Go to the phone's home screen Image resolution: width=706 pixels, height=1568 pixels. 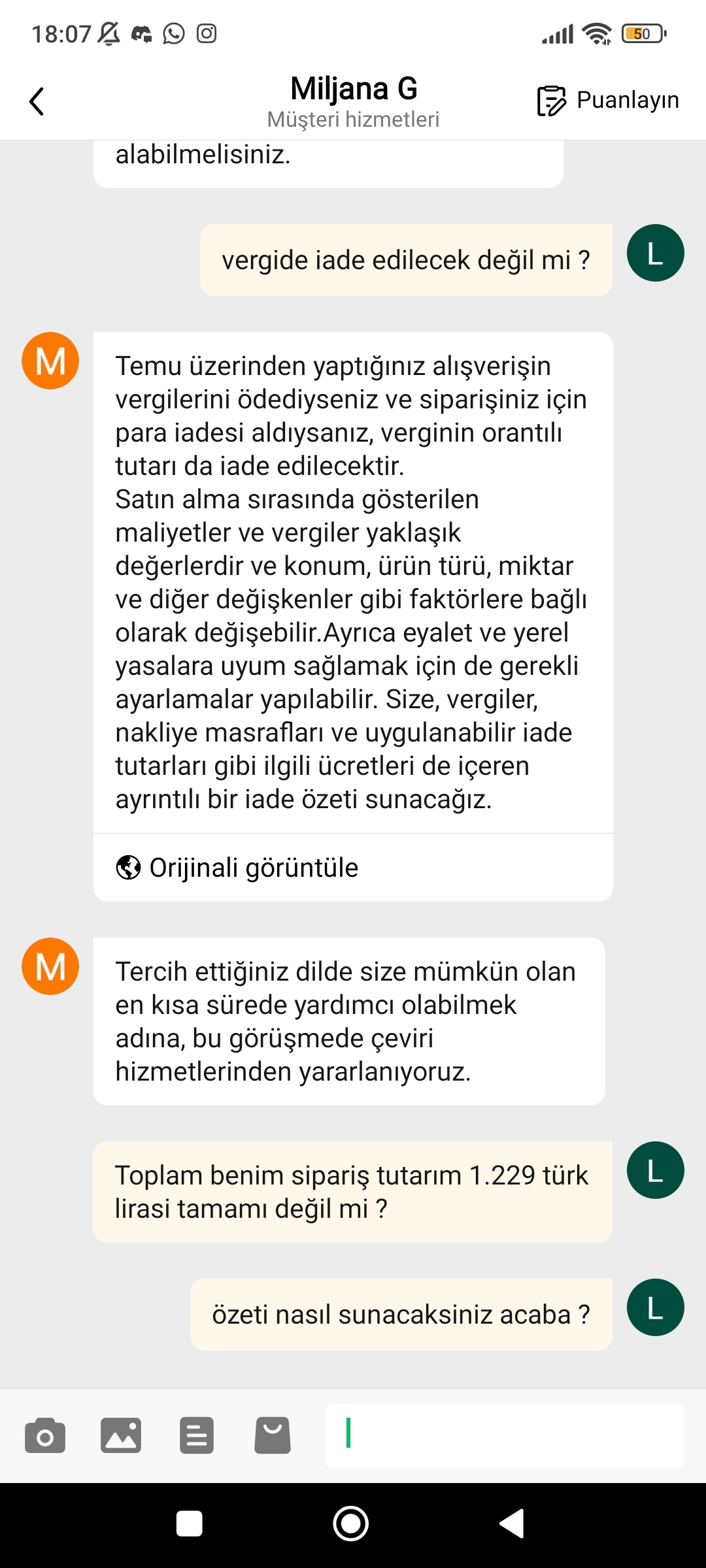coord(351,1524)
